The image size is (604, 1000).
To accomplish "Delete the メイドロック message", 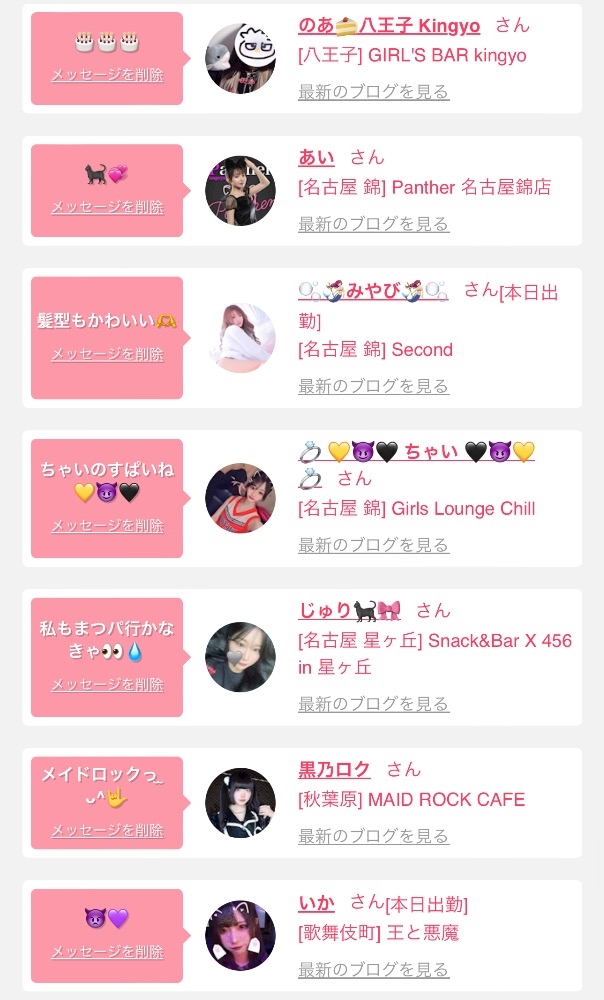I will (x=107, y=830).
